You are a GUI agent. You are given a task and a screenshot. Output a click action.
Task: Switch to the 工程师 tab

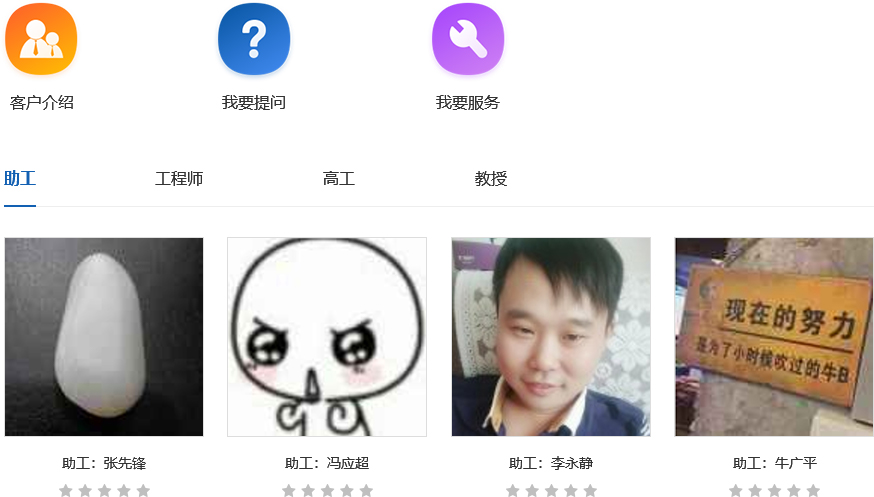(x=179, y=179)
